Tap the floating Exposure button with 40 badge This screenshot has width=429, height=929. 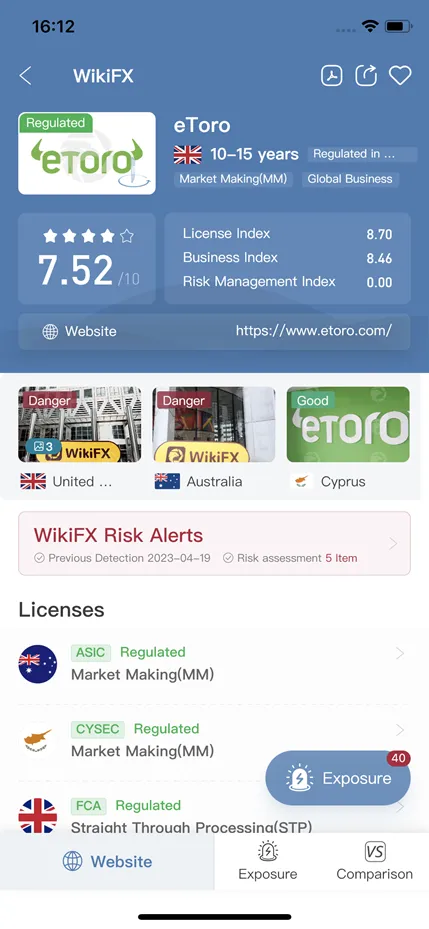point(338,778)
